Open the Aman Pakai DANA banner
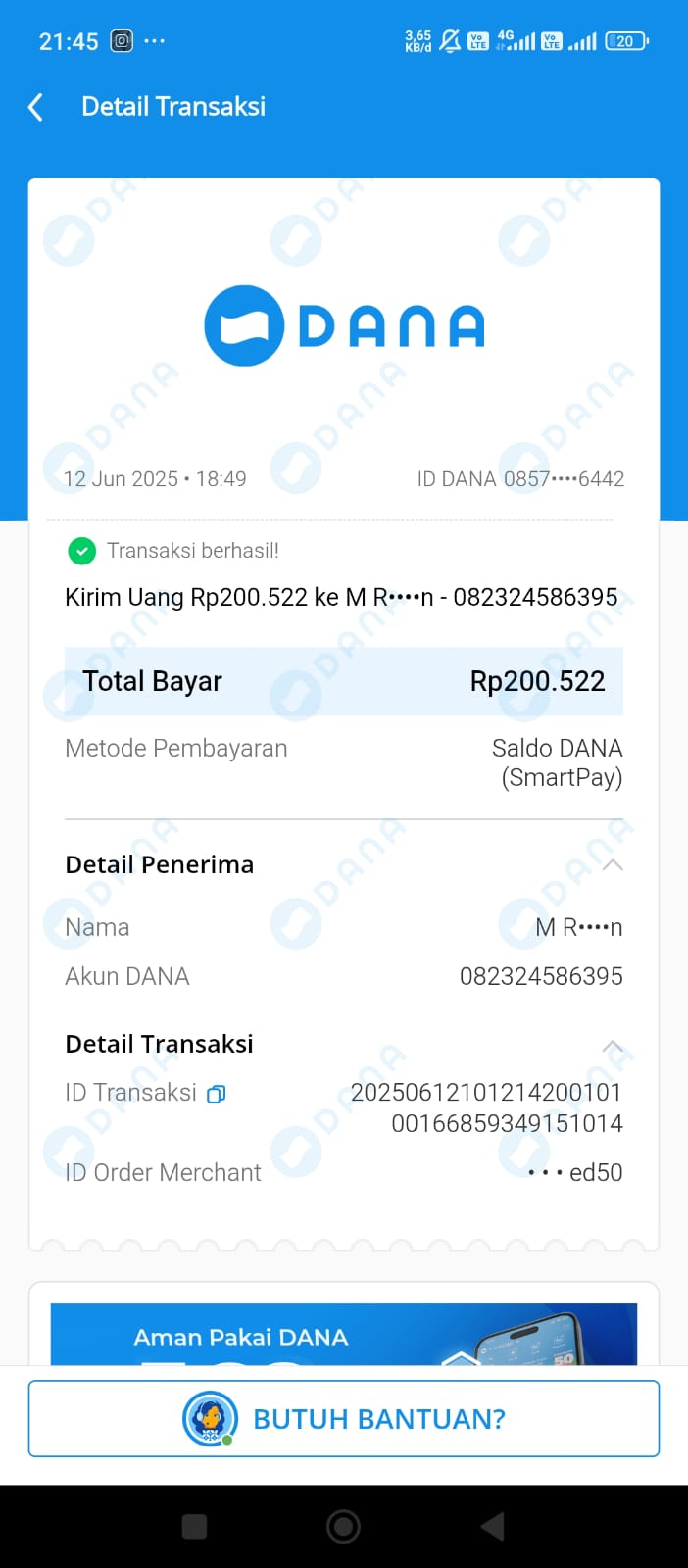 pyautogui.click(x=344, y=1335)
